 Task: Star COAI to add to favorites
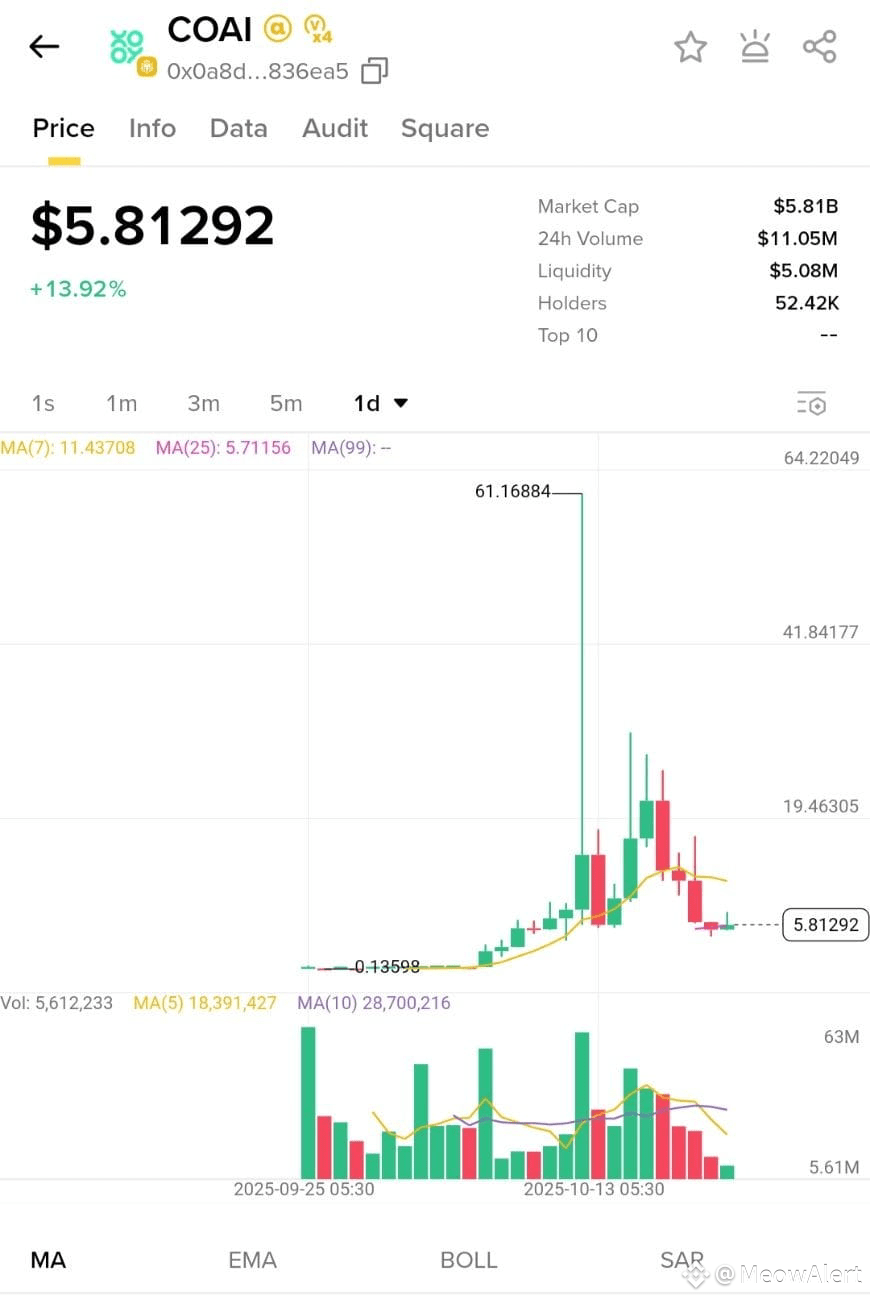pyautogui.click(x=690, y=46)
